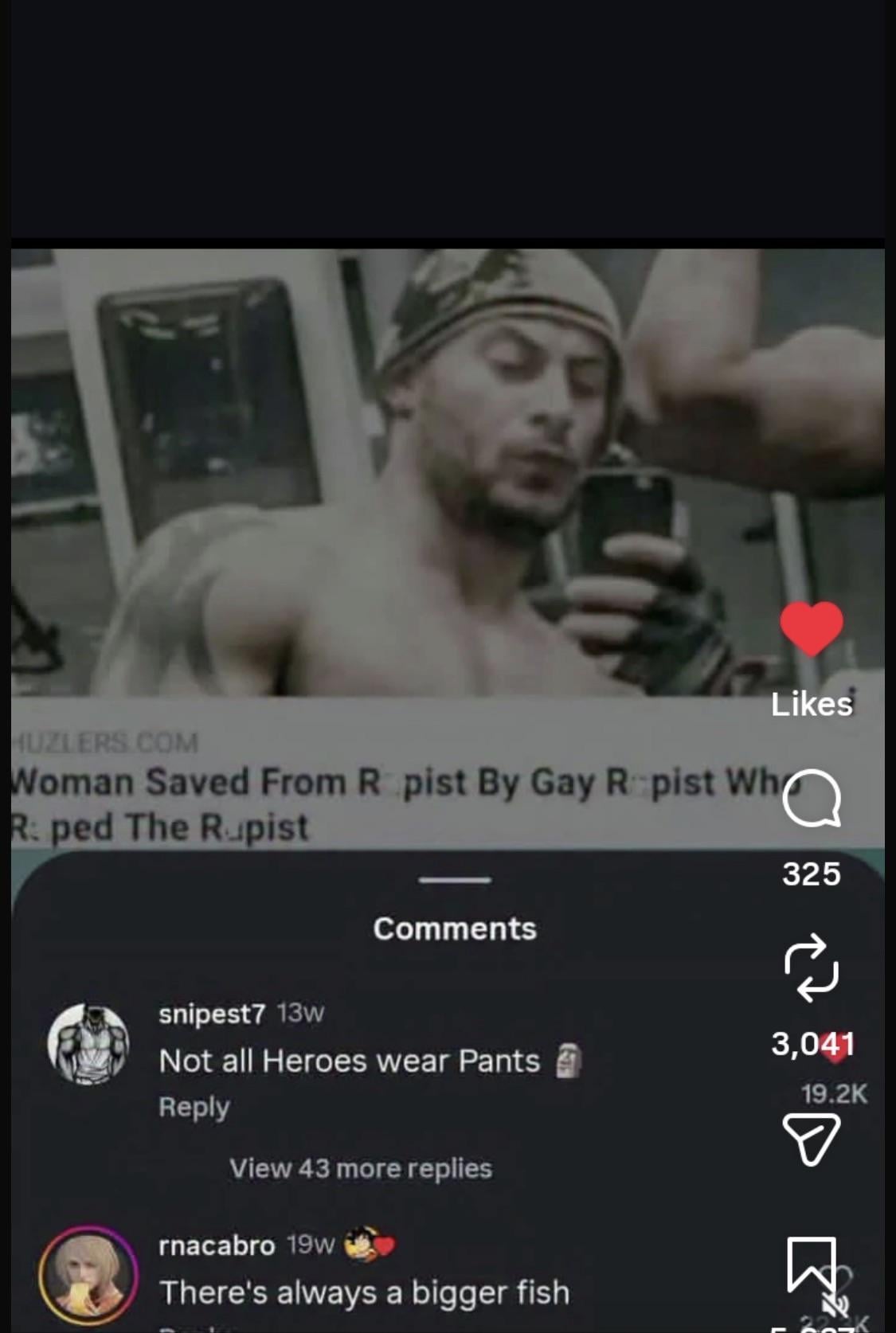Like this reel with the heart icon
Screen dimensions: 896x1333
tap(811, 629)
